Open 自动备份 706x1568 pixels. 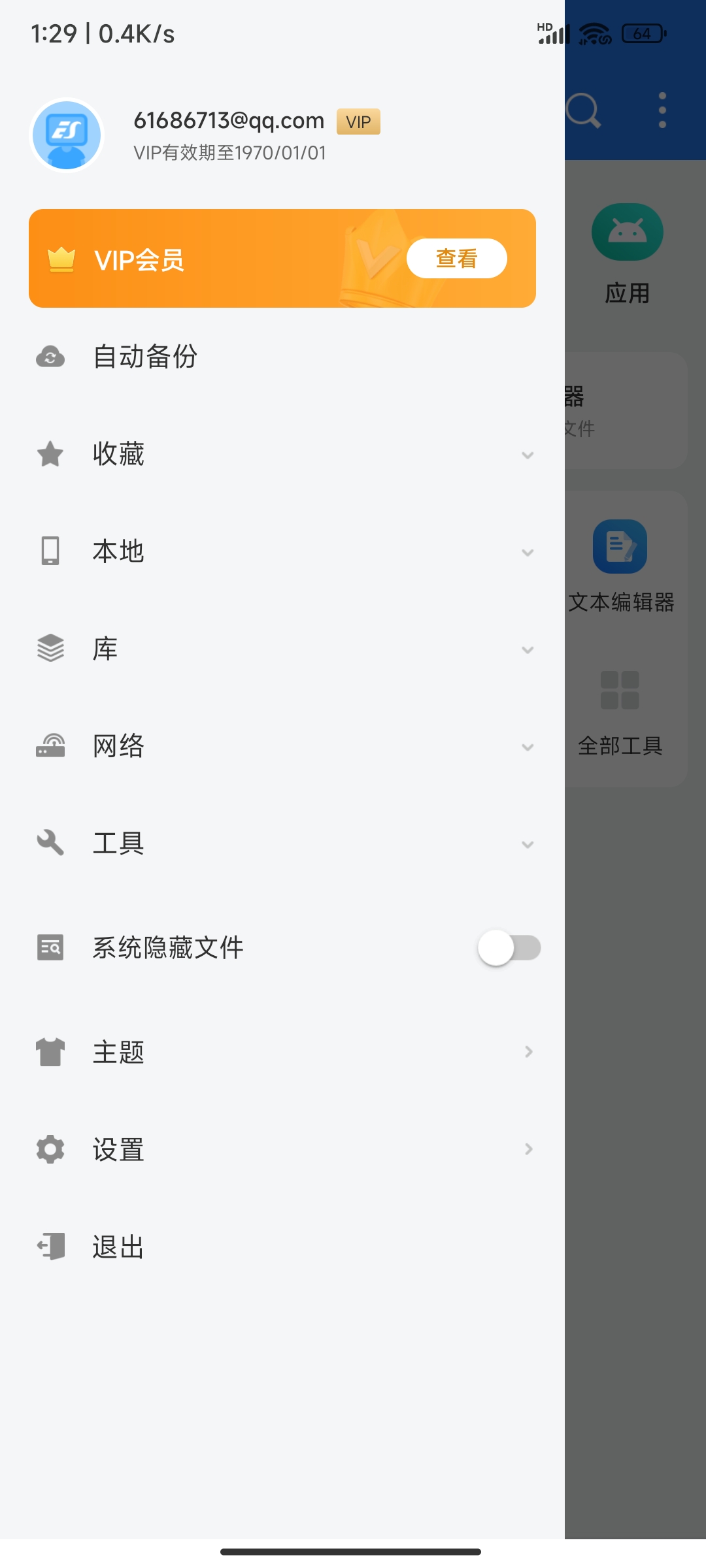(145, 357)
